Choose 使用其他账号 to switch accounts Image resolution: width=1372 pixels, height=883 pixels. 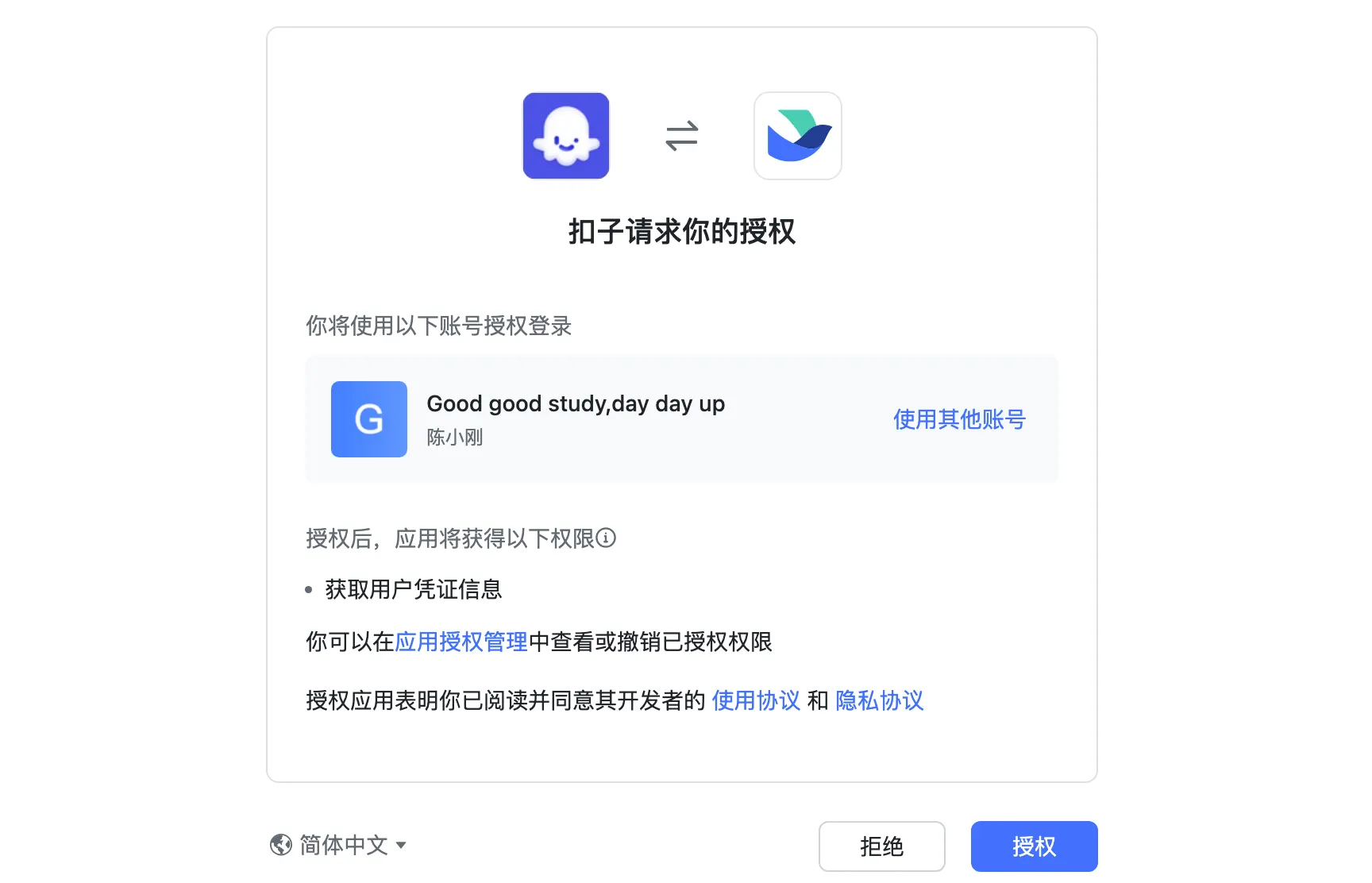(x=959, y=419)
